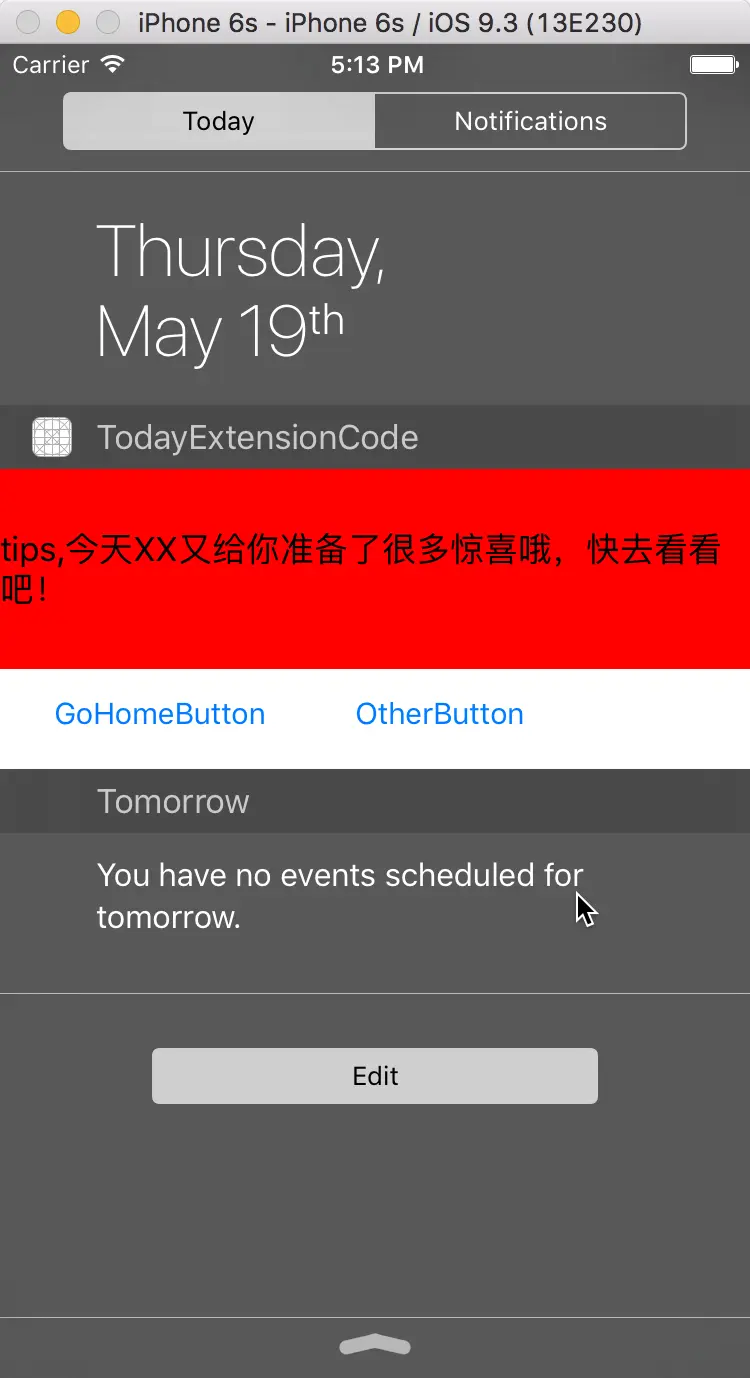Switch to the Notifications tab
750x1378 pixels.
click(x=530, y=121)
